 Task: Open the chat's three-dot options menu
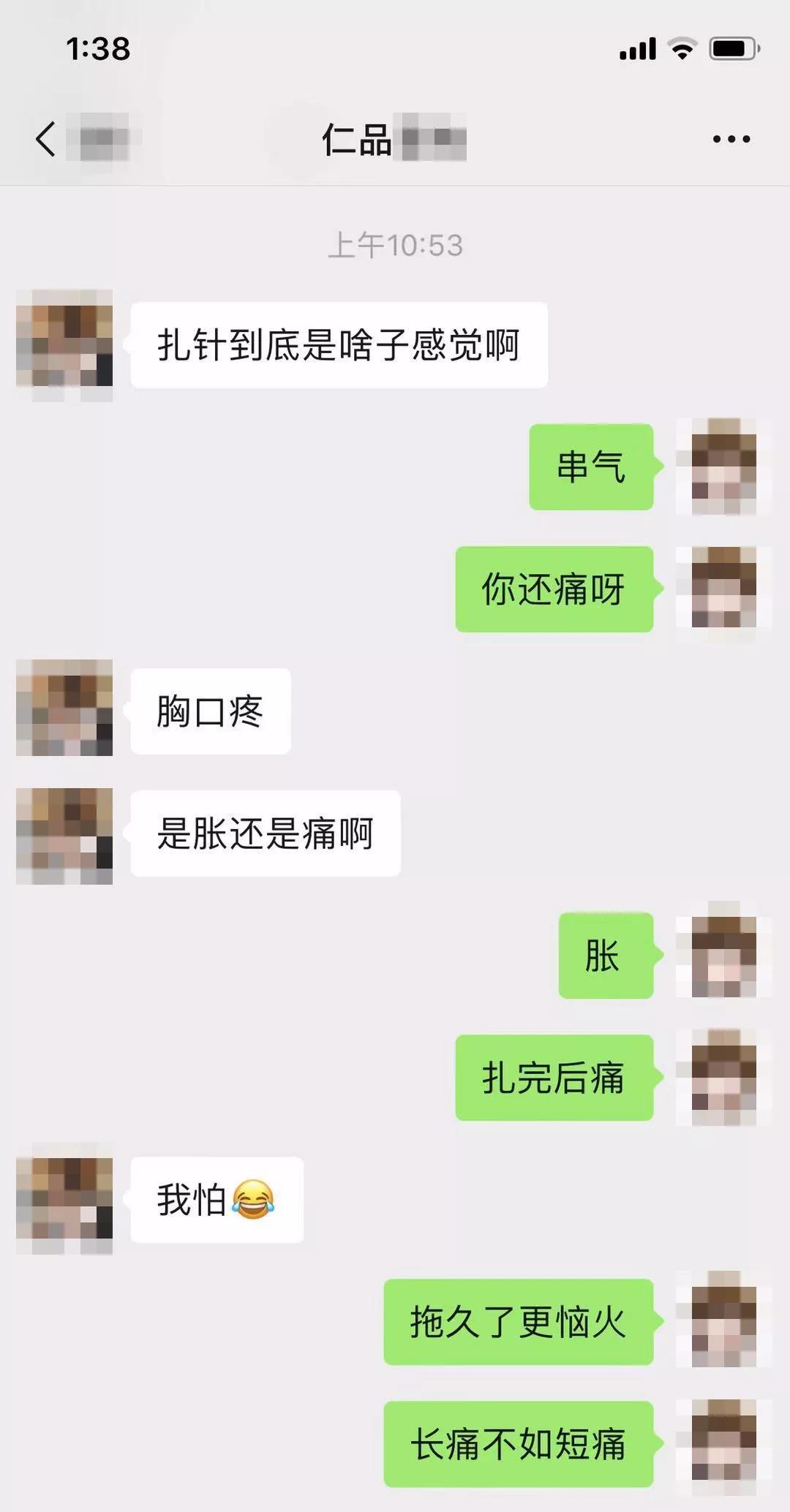[x=731, y=139]
